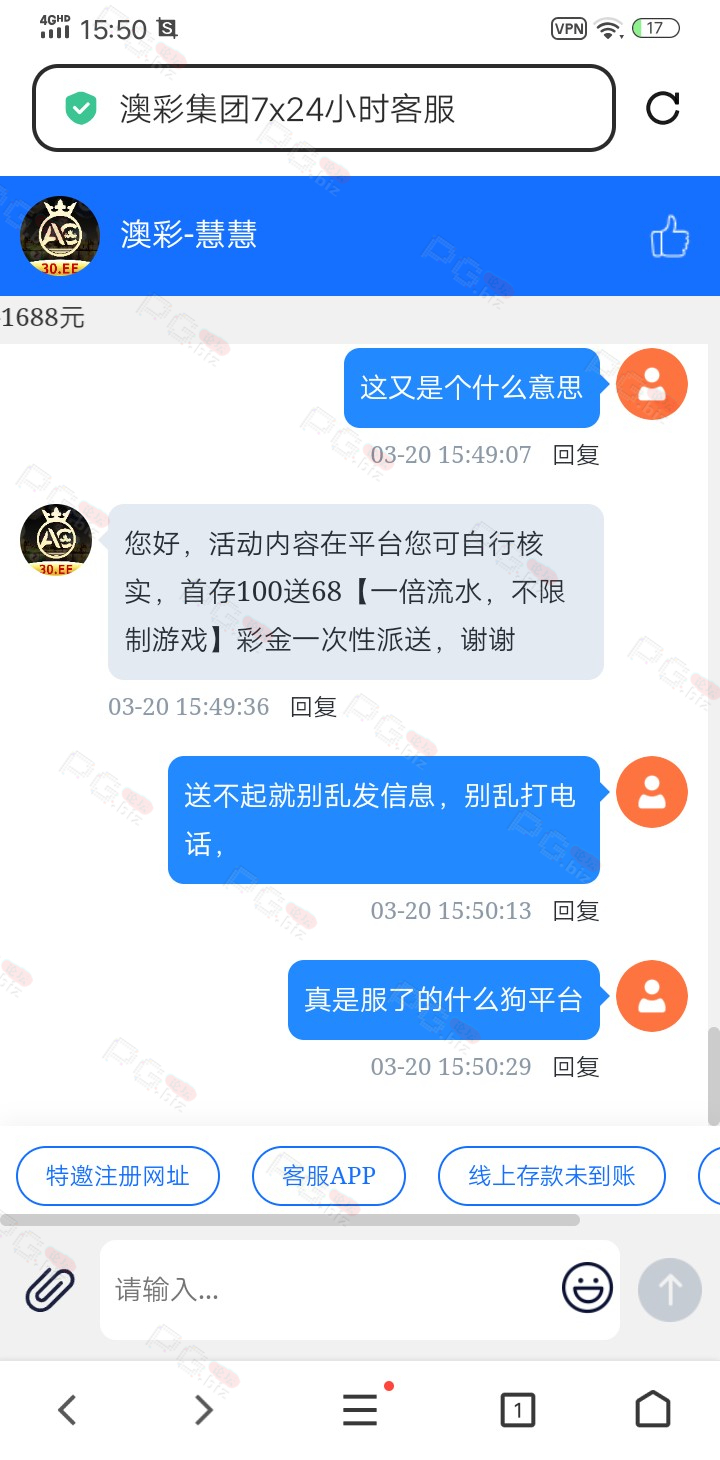Focus the 请输入... message field
This screenshot has height=1460, width=720.
click(x=330, y=1290)
